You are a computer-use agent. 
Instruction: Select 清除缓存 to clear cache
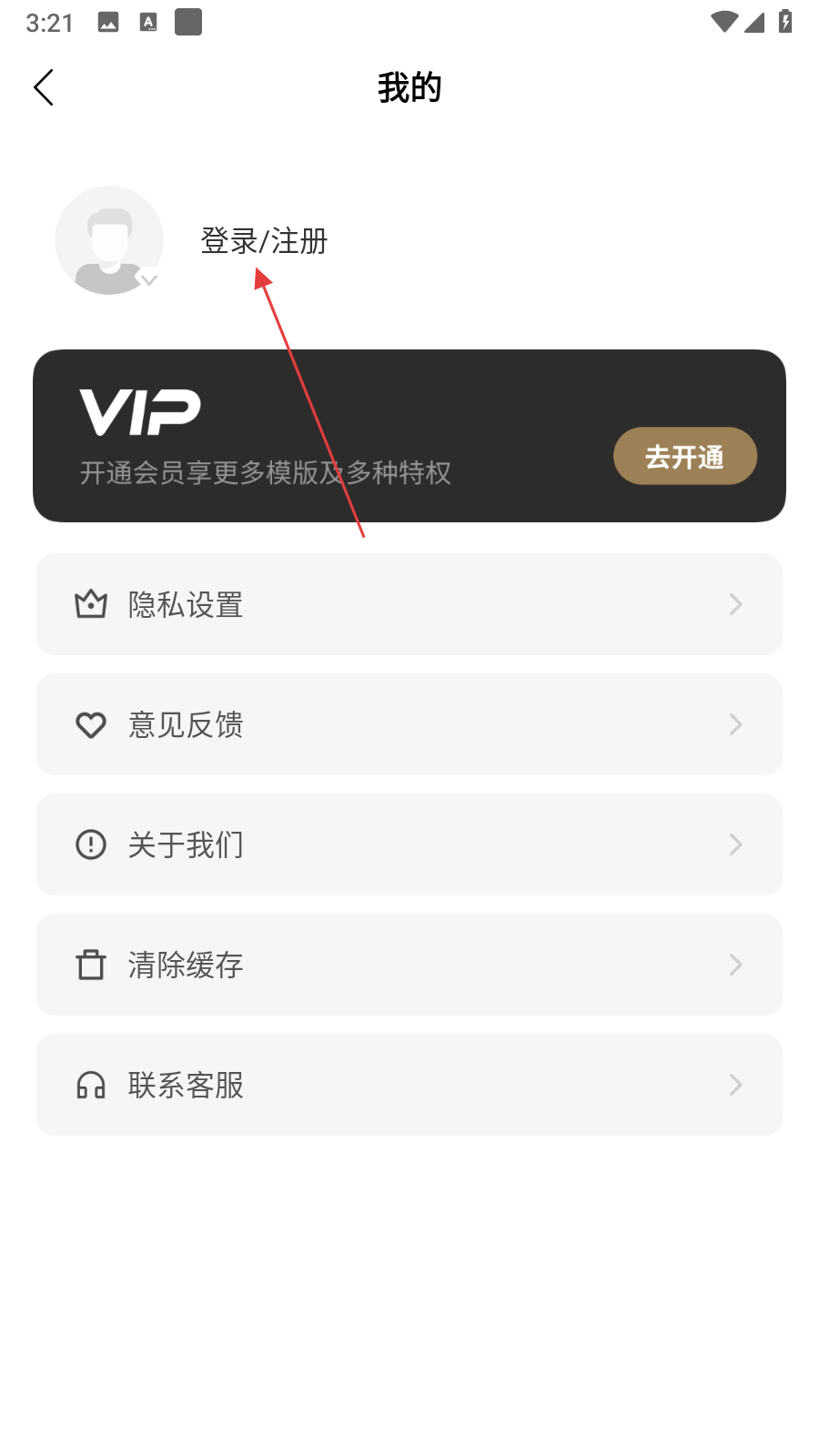(409, 965)
